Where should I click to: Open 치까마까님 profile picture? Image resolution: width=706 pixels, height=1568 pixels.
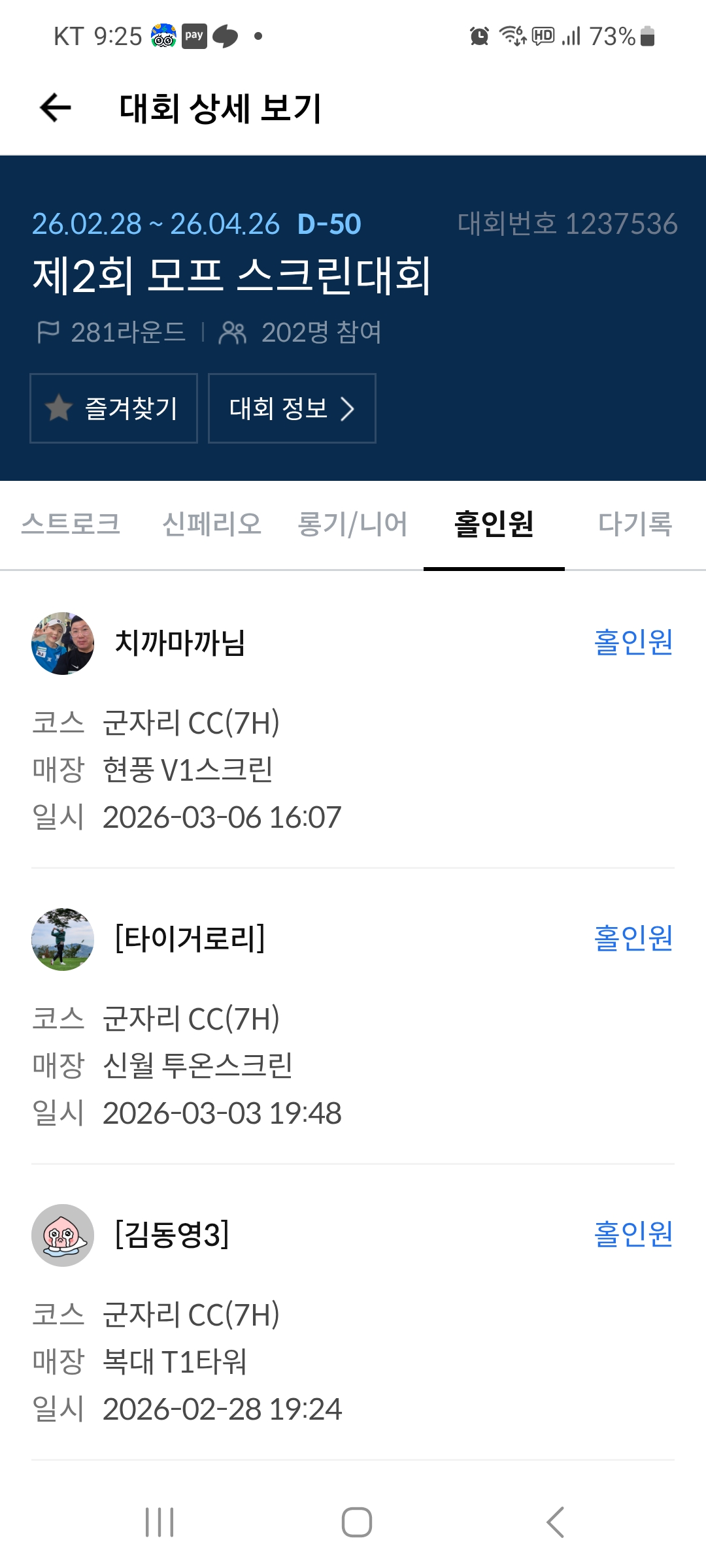pos(63,644)
